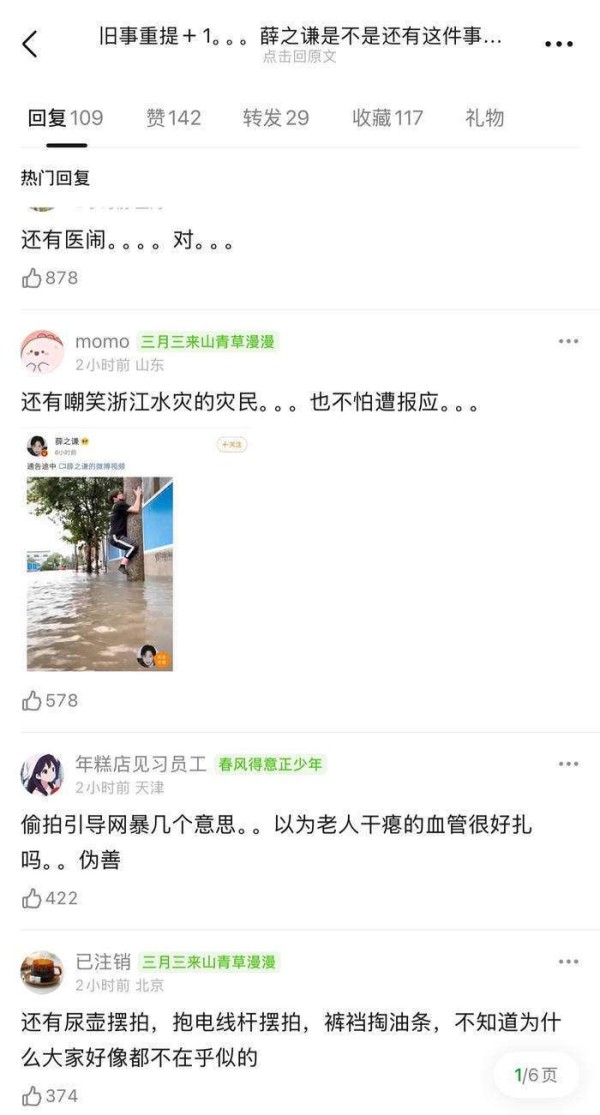Switch to the 赞 142 tab
The height and width of the screenshot is (1115, 600).
pos(173,118)
